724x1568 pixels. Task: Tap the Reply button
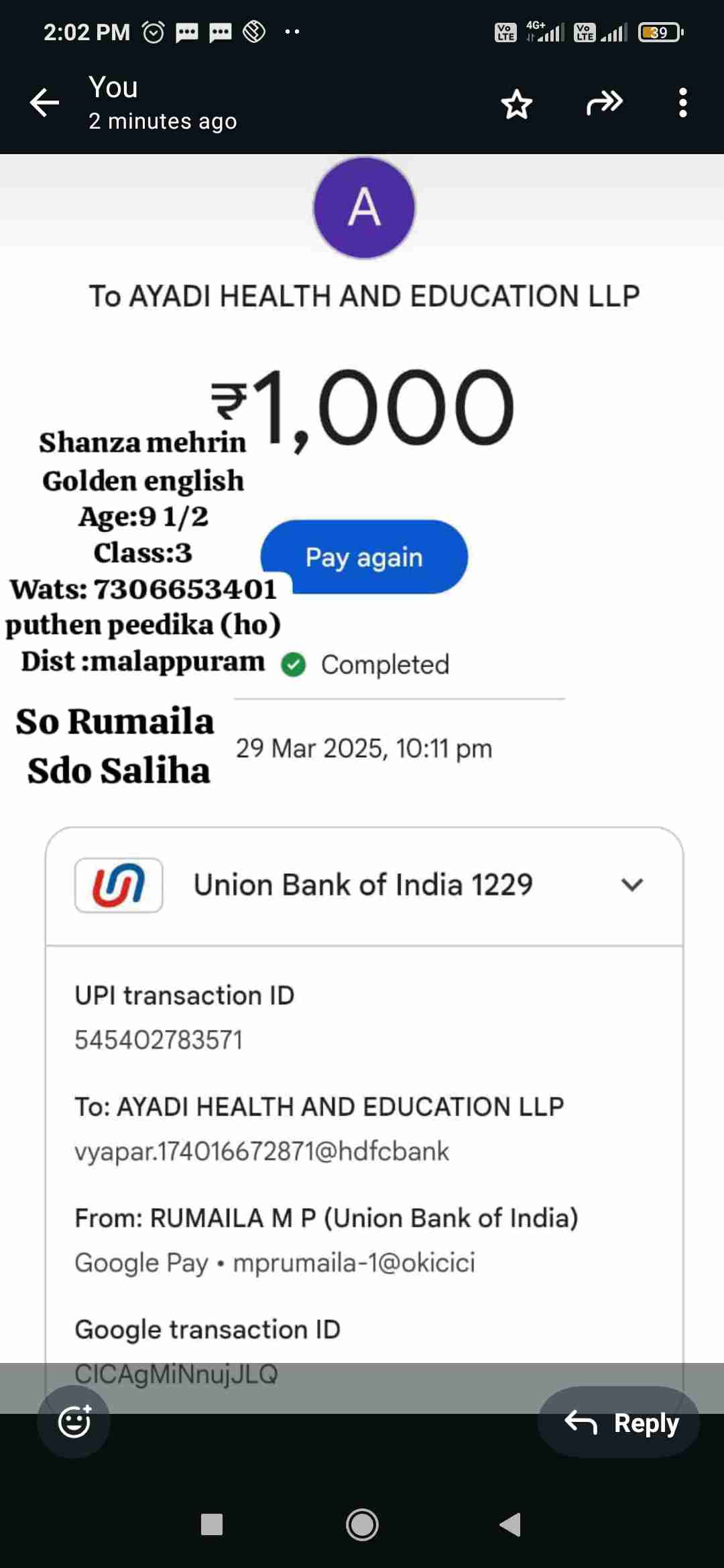point(619,1422)
